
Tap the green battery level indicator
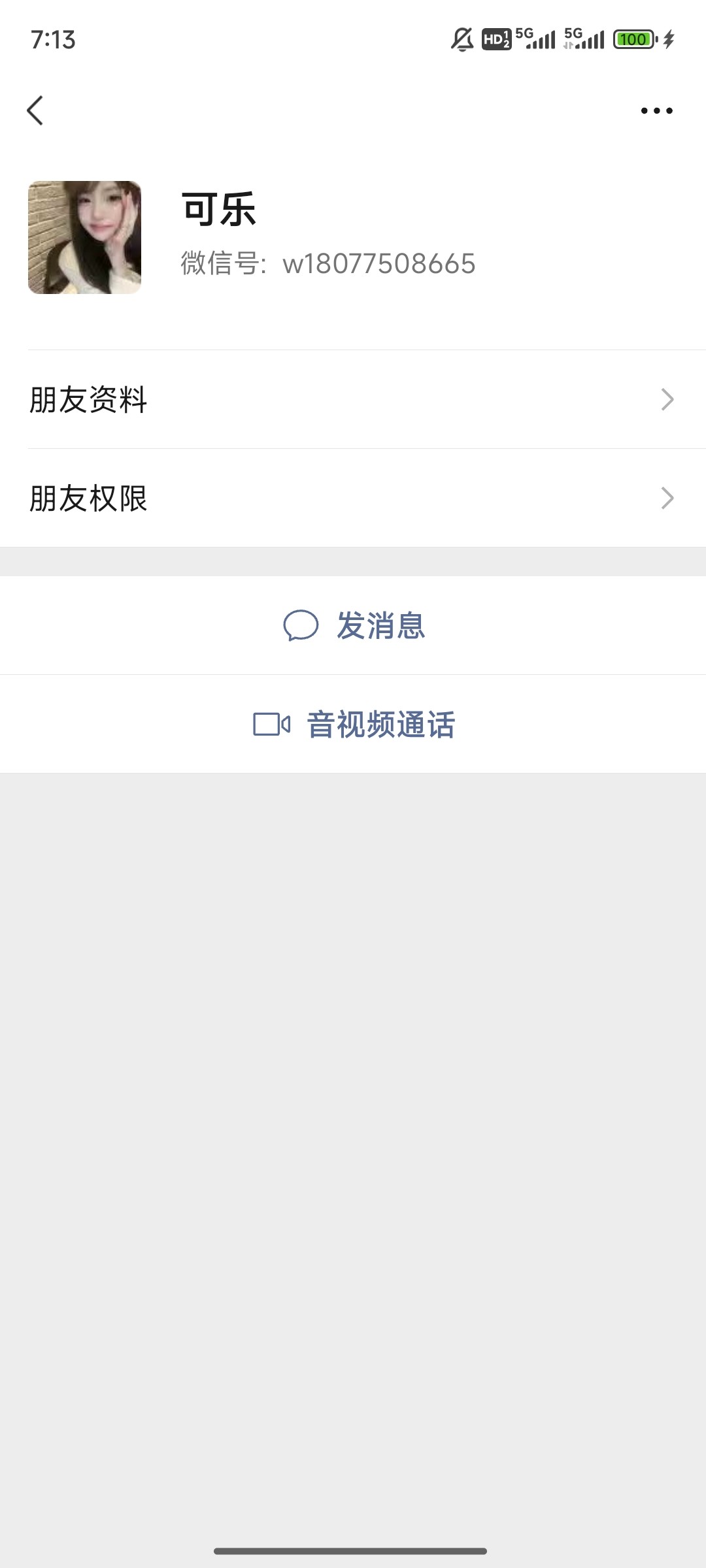[x=635, y=39]
